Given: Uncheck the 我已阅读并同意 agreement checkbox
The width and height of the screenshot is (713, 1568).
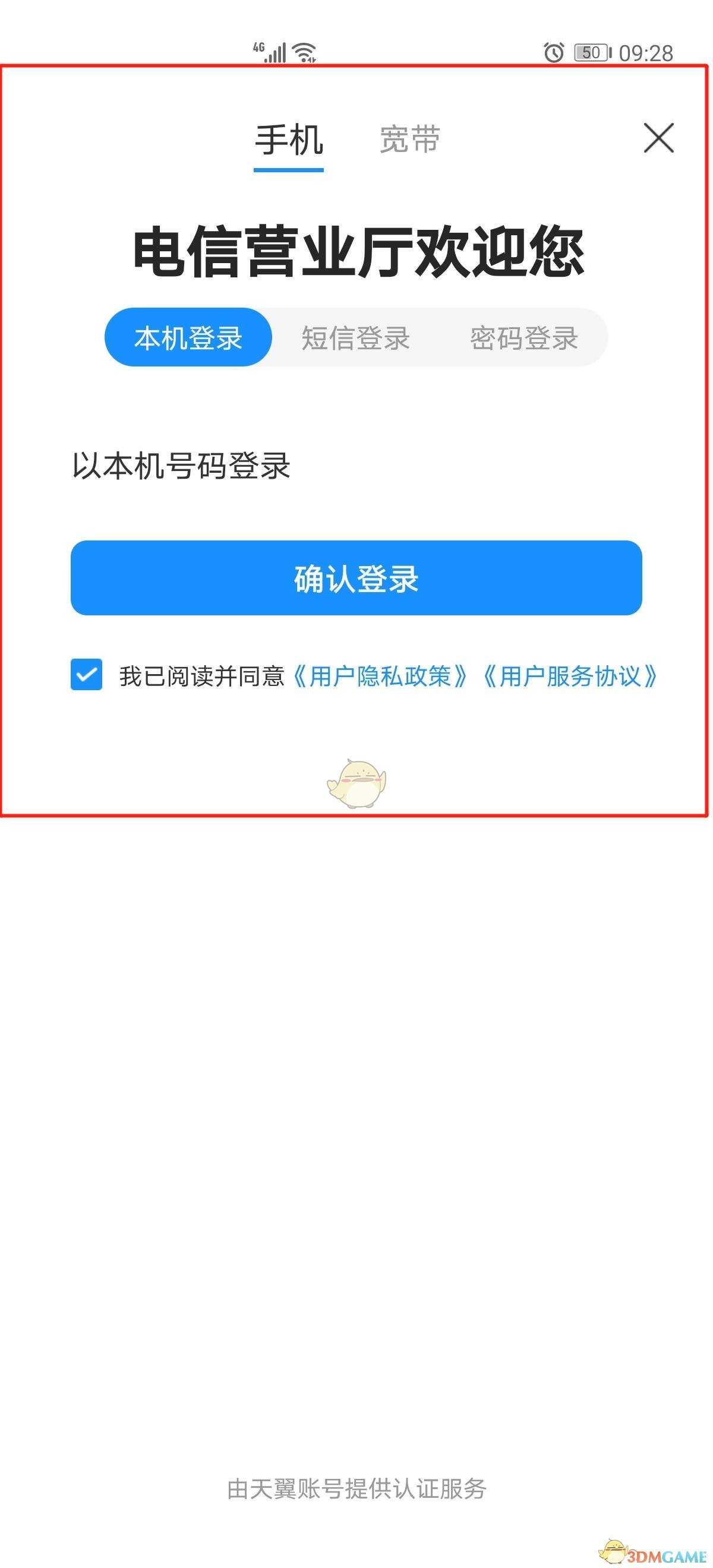Looking at the screenshot, I should 86,675.
